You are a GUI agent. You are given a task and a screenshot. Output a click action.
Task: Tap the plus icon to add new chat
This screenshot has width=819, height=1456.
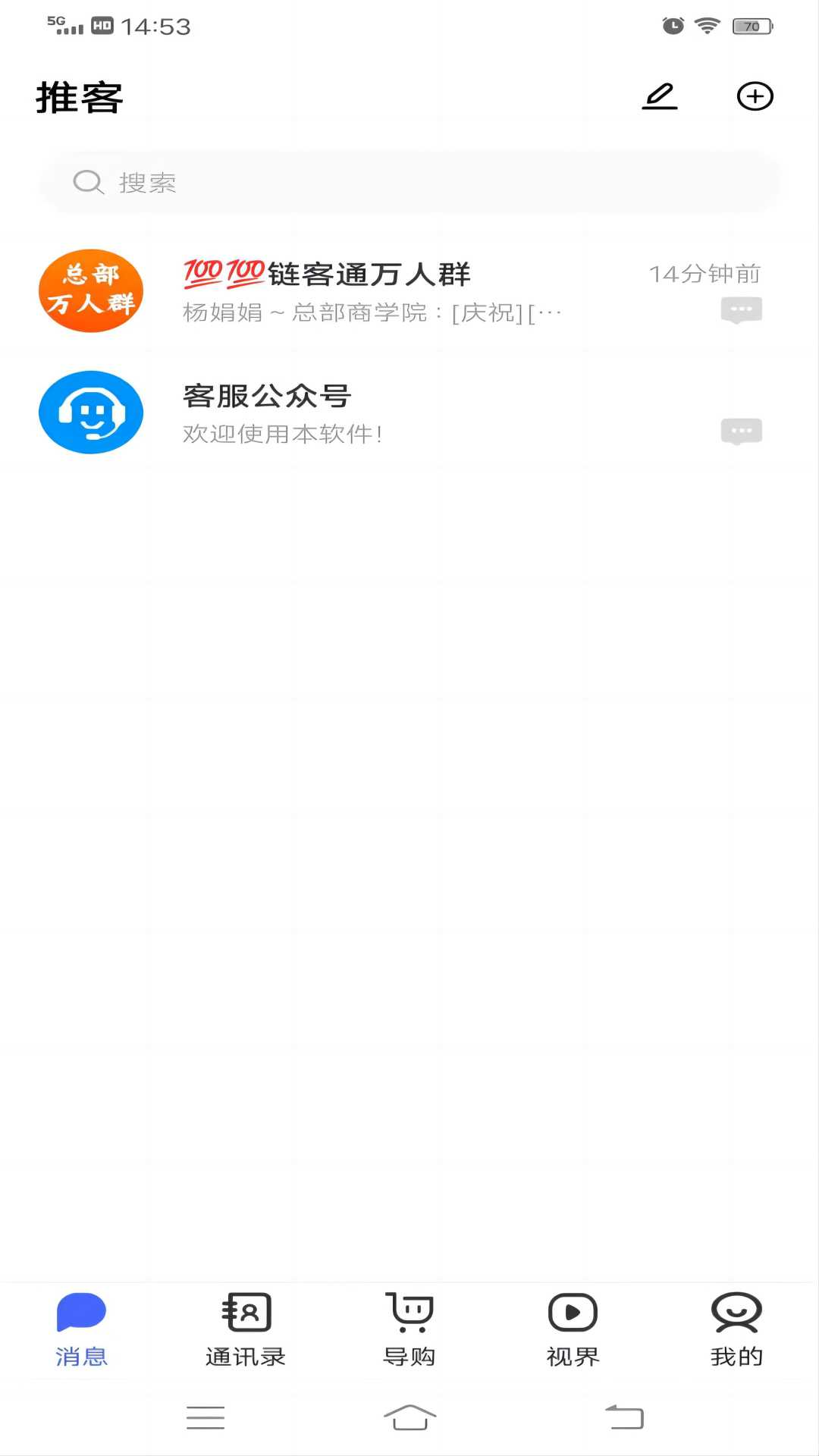pos(755,97)
